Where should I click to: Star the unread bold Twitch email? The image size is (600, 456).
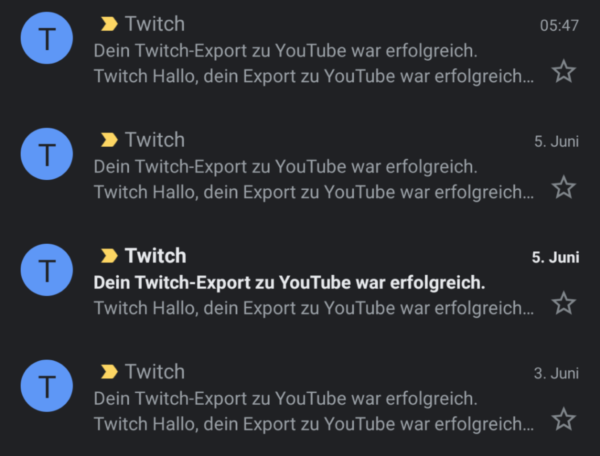click(x=564, y=303)
